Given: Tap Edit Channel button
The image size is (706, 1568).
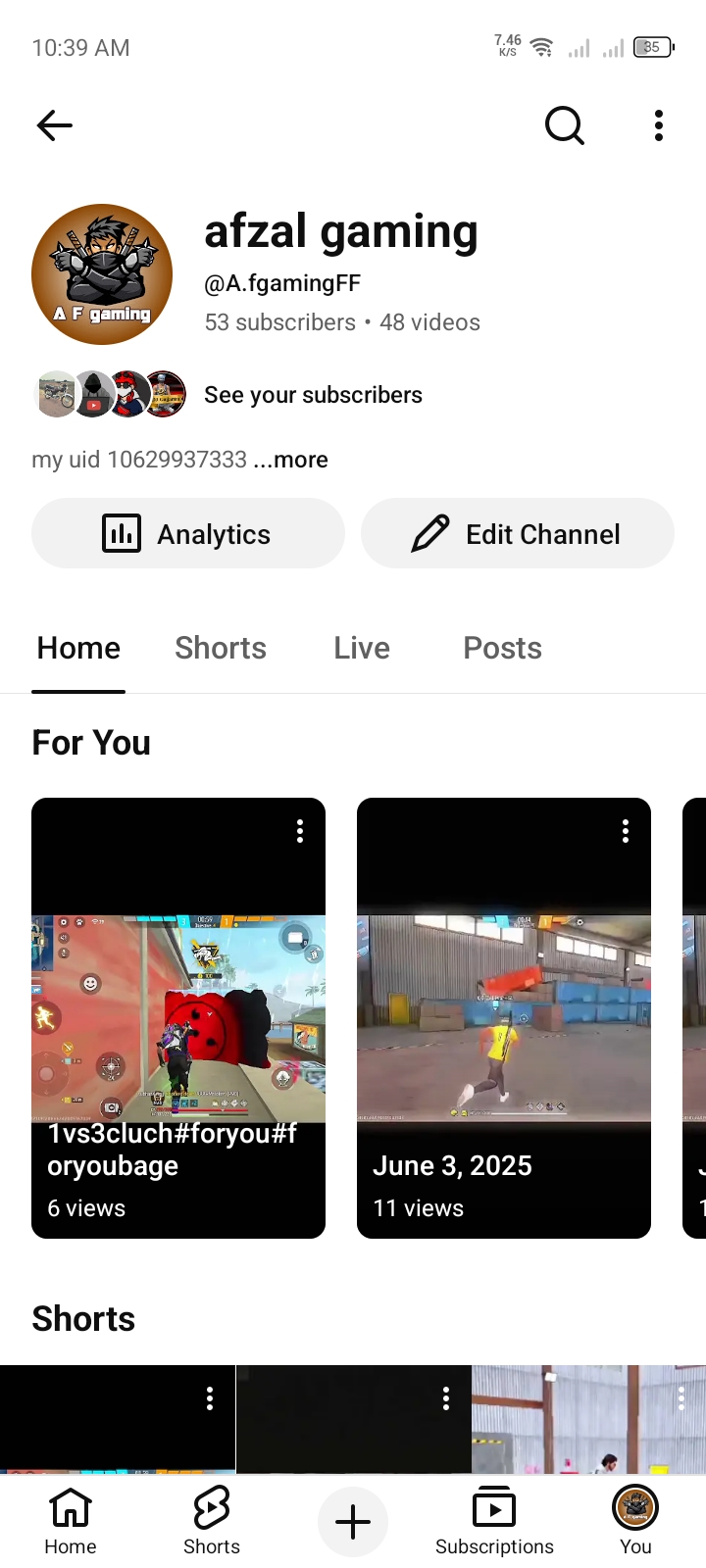Looking at the screenshot, I should [517, 533].
